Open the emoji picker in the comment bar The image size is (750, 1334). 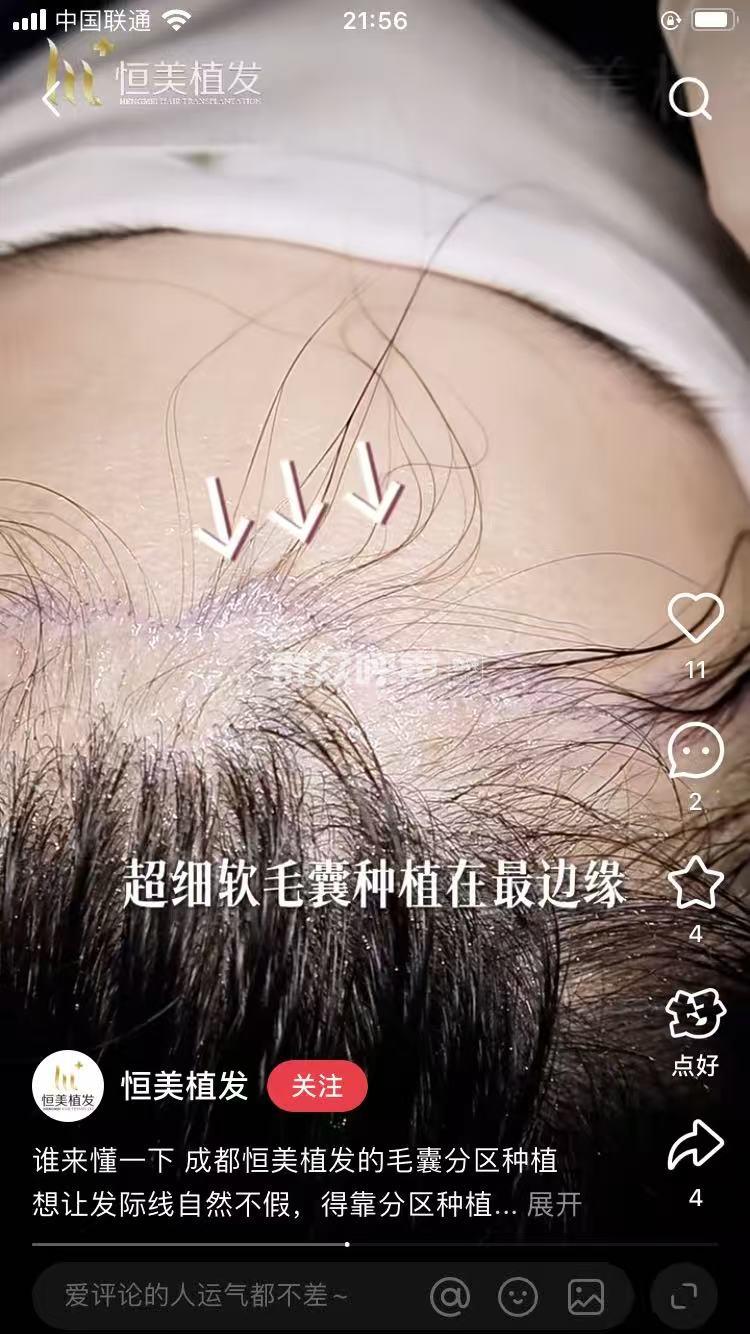[x=518, y=1297]
